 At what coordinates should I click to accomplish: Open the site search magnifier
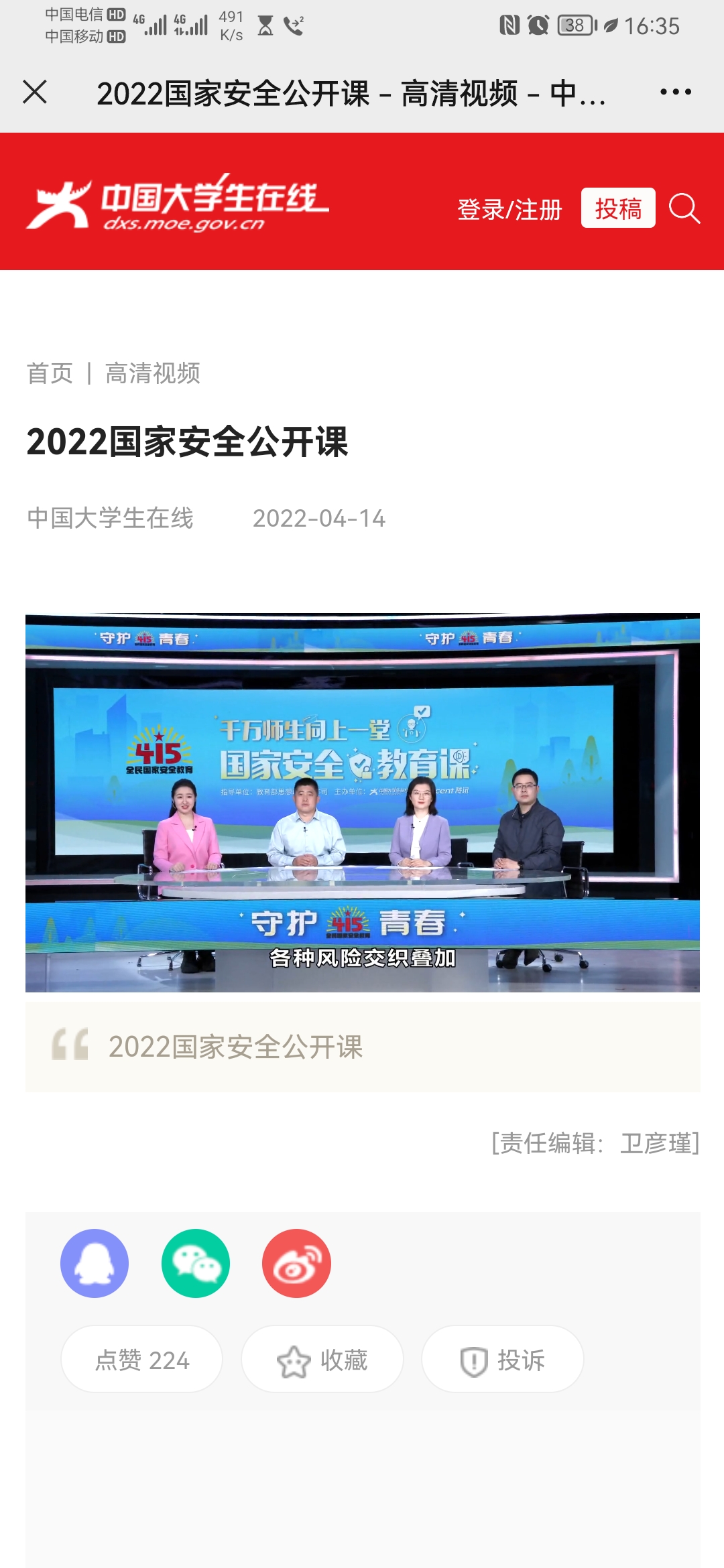[684, 208]
